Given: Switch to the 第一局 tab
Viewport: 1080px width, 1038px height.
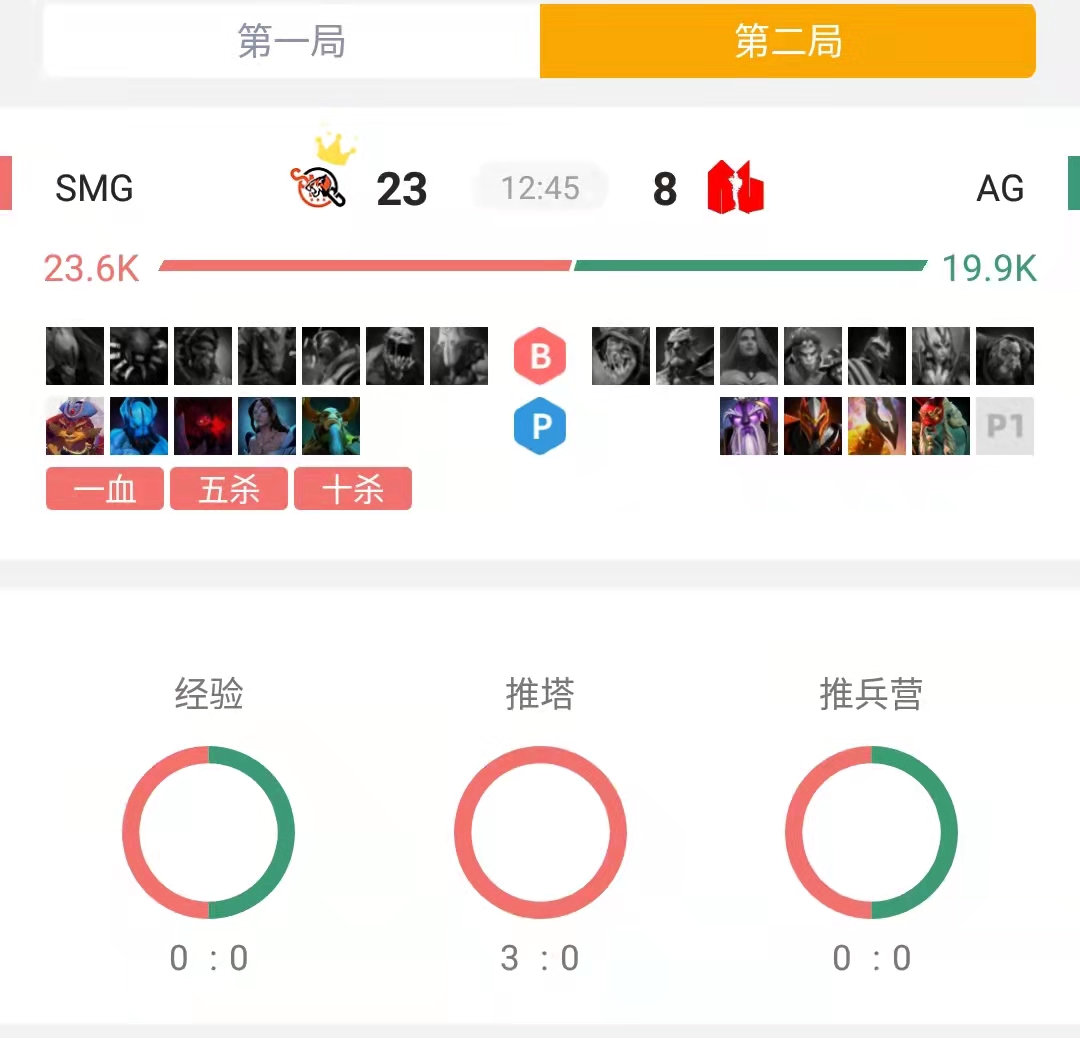Looking at the screenshot, I should coord(292,42).
